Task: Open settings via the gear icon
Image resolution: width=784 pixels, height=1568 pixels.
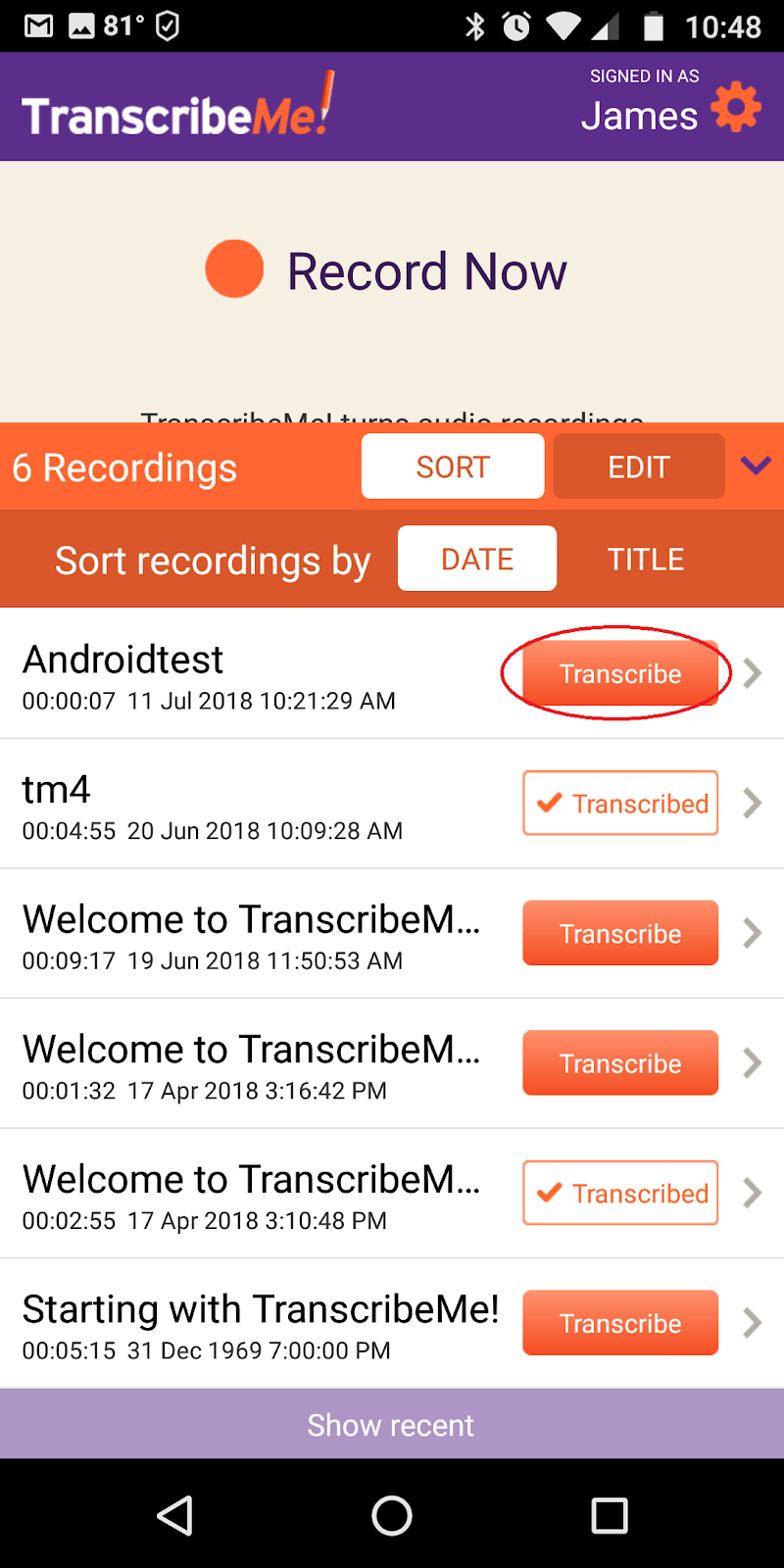Action: [x=736, y=107]
